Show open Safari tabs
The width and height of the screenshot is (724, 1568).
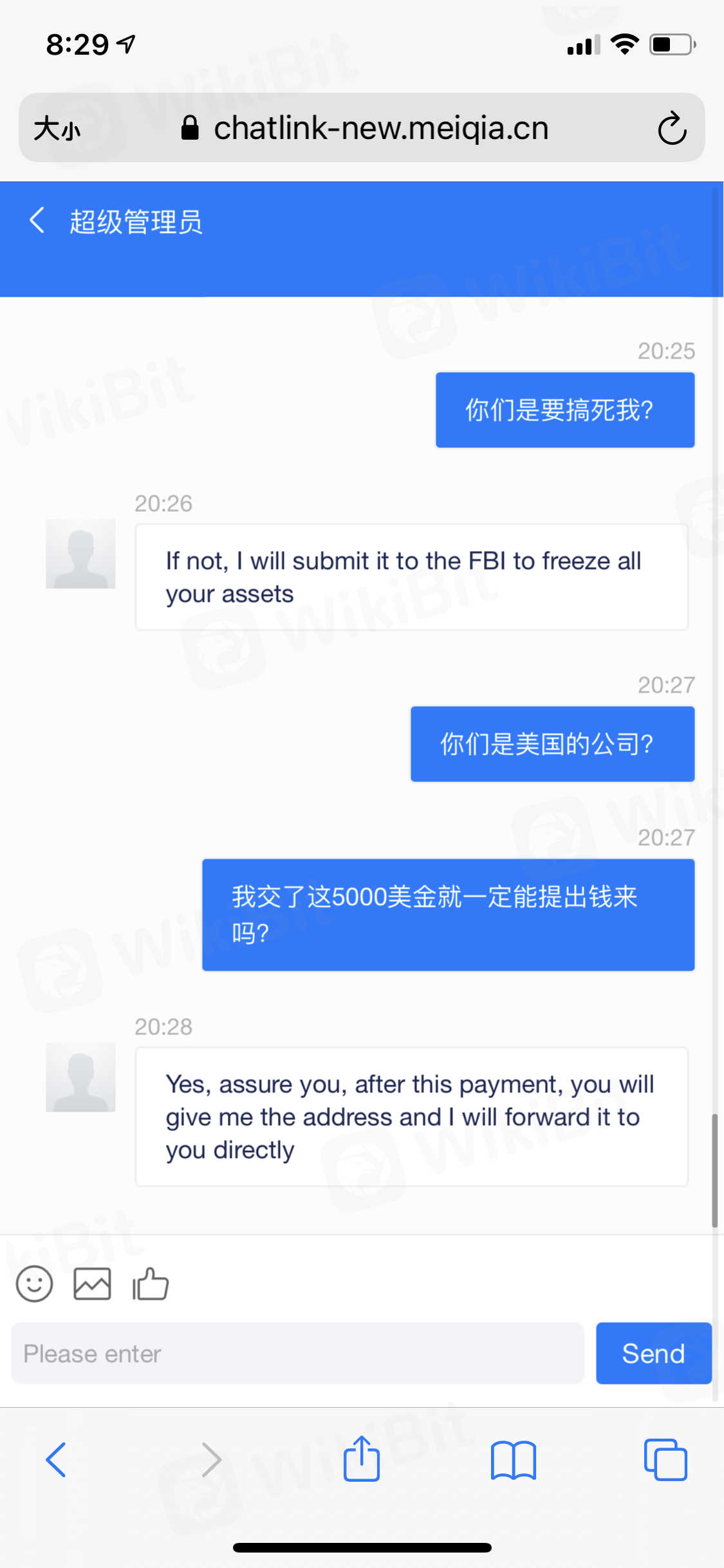click(x=665, y=1460)
